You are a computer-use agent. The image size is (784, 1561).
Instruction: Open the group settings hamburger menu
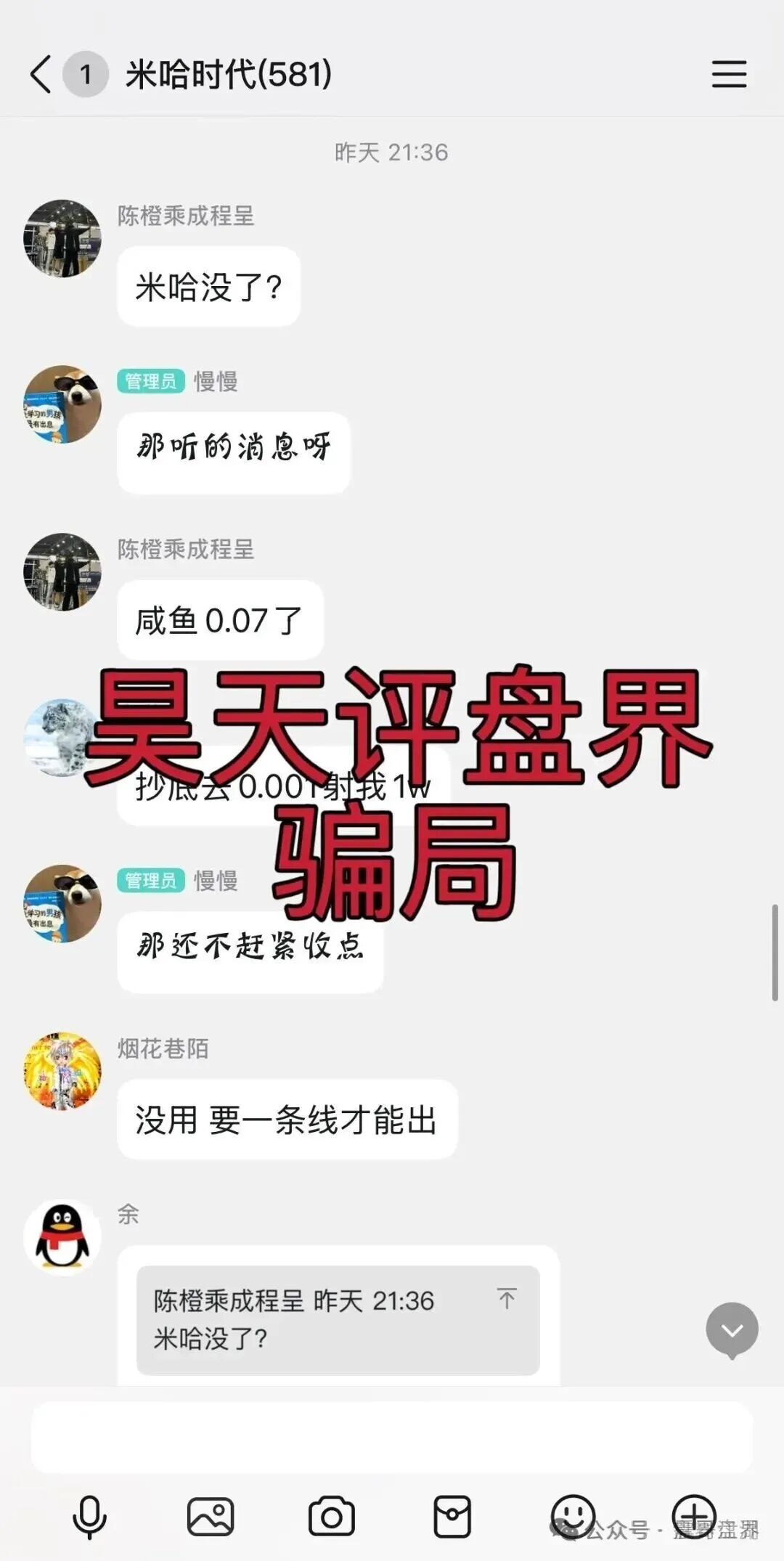tap(729, 74)
